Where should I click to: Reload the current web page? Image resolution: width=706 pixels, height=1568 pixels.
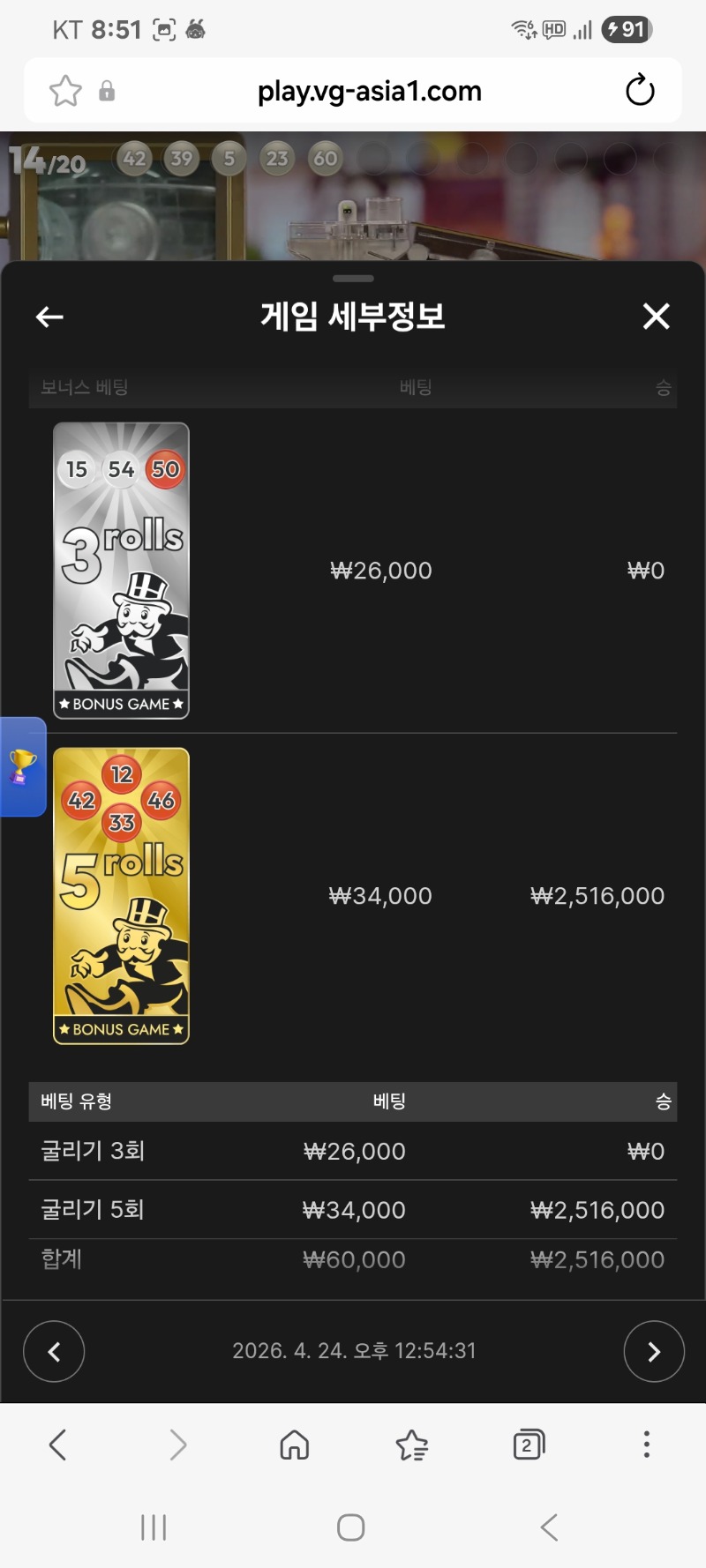click(640, 91)
